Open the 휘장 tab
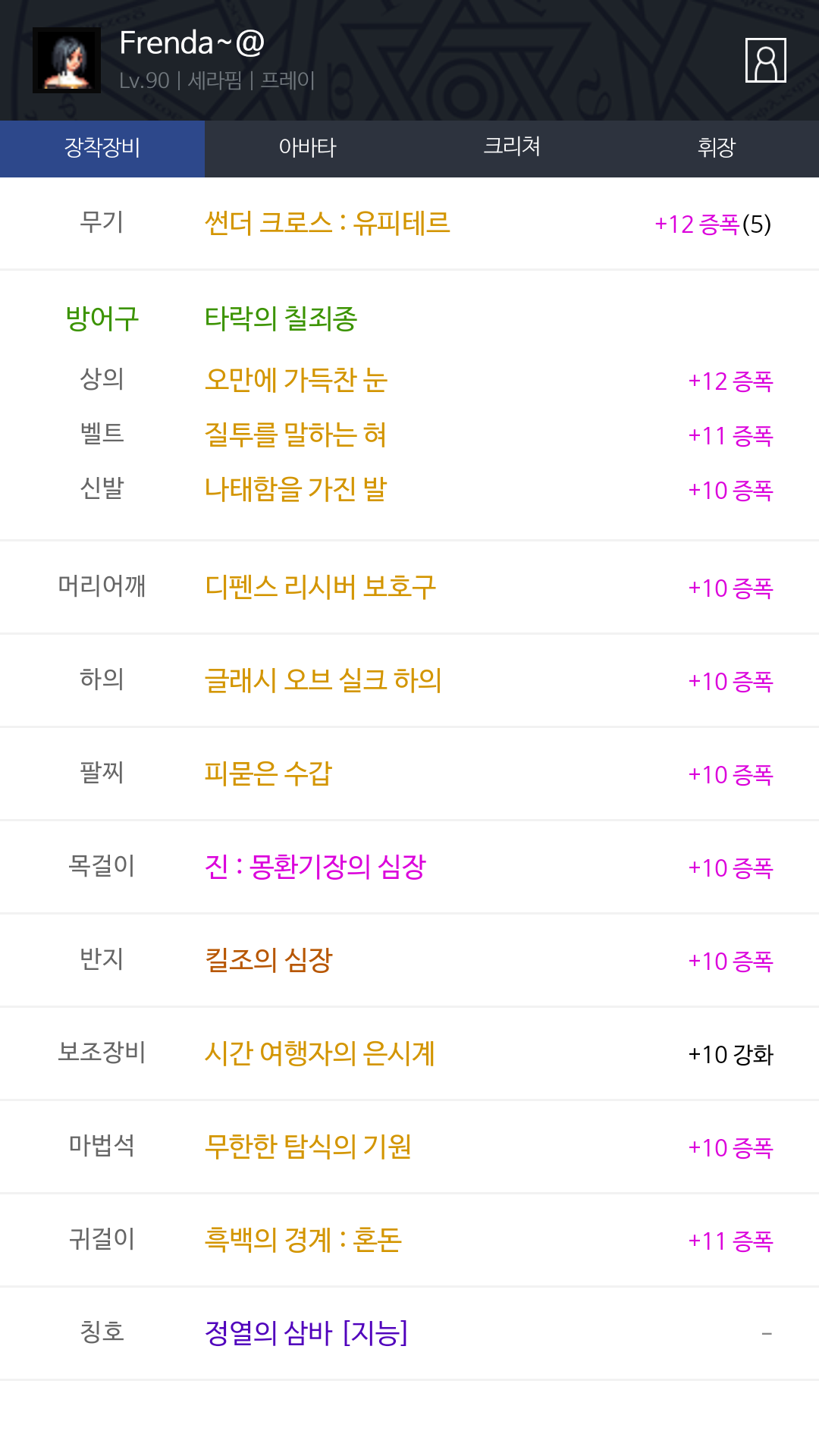 pyautogui.click(x=717, y=149)
